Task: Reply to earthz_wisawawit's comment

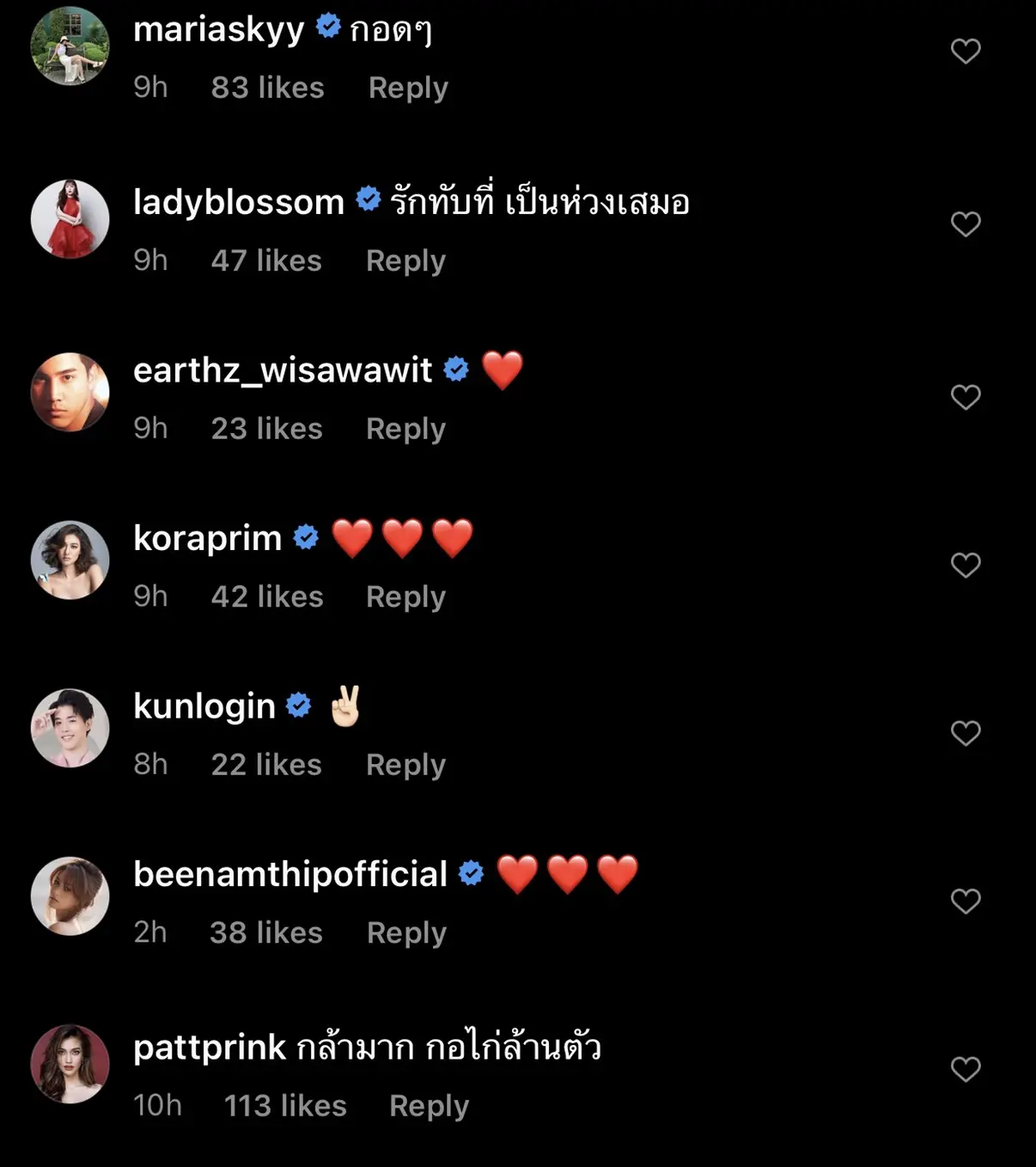Action: (x=405, y=428)
